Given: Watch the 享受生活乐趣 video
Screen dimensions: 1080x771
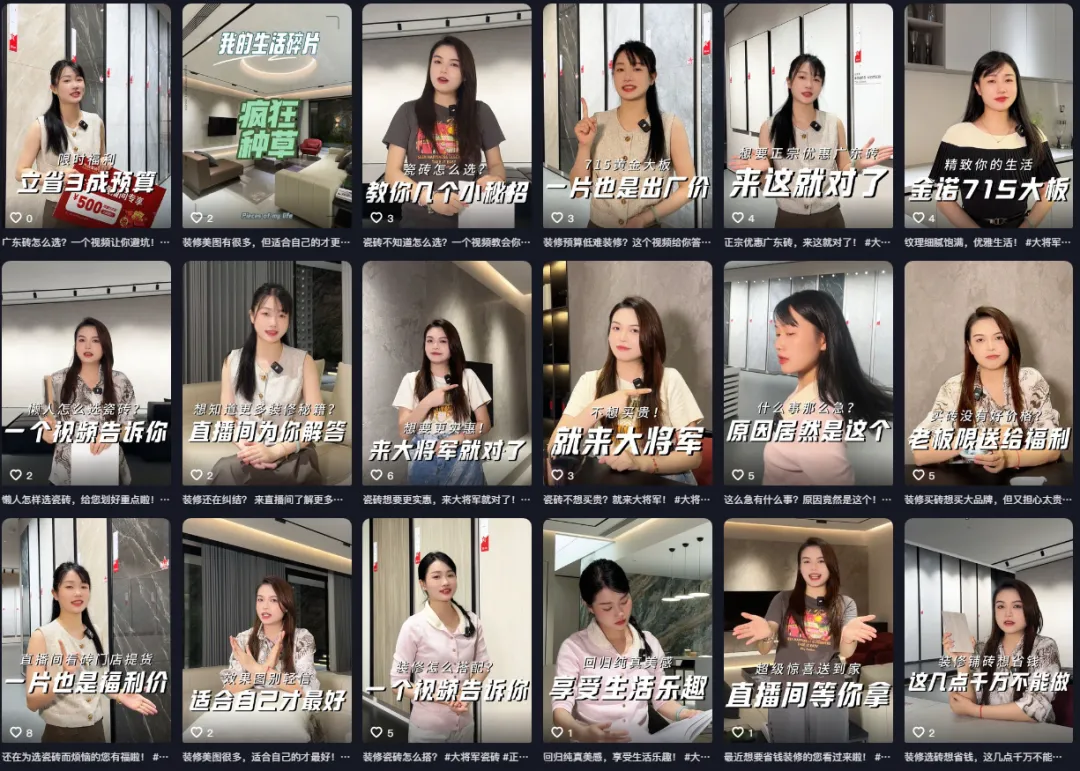Looking at the screenshot, I should [x=627, y=630].
